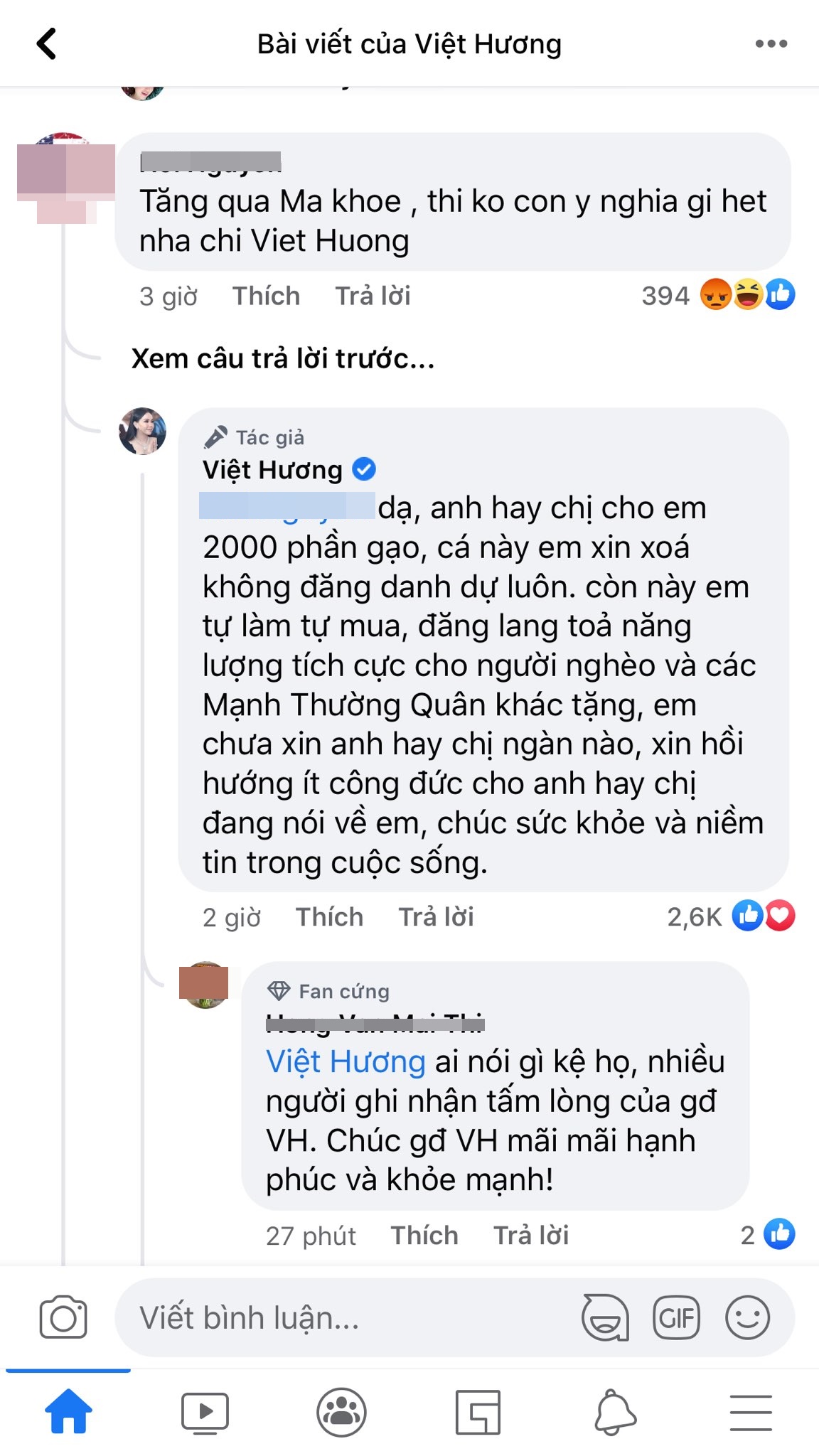Reply to the comment posted 3 giờ ago
This screenshot has width=819, height=1456.
pos(373,296)
